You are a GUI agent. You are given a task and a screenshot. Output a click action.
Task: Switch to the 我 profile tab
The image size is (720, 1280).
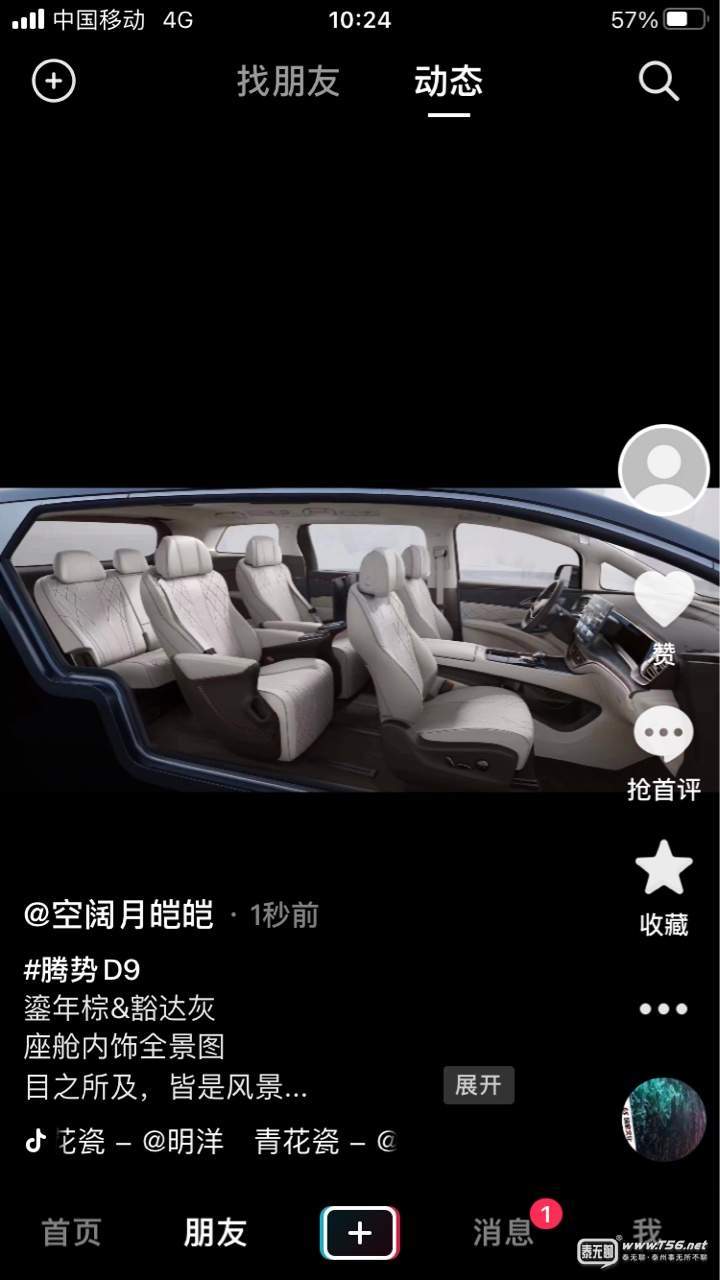(x=647, y=1230)
